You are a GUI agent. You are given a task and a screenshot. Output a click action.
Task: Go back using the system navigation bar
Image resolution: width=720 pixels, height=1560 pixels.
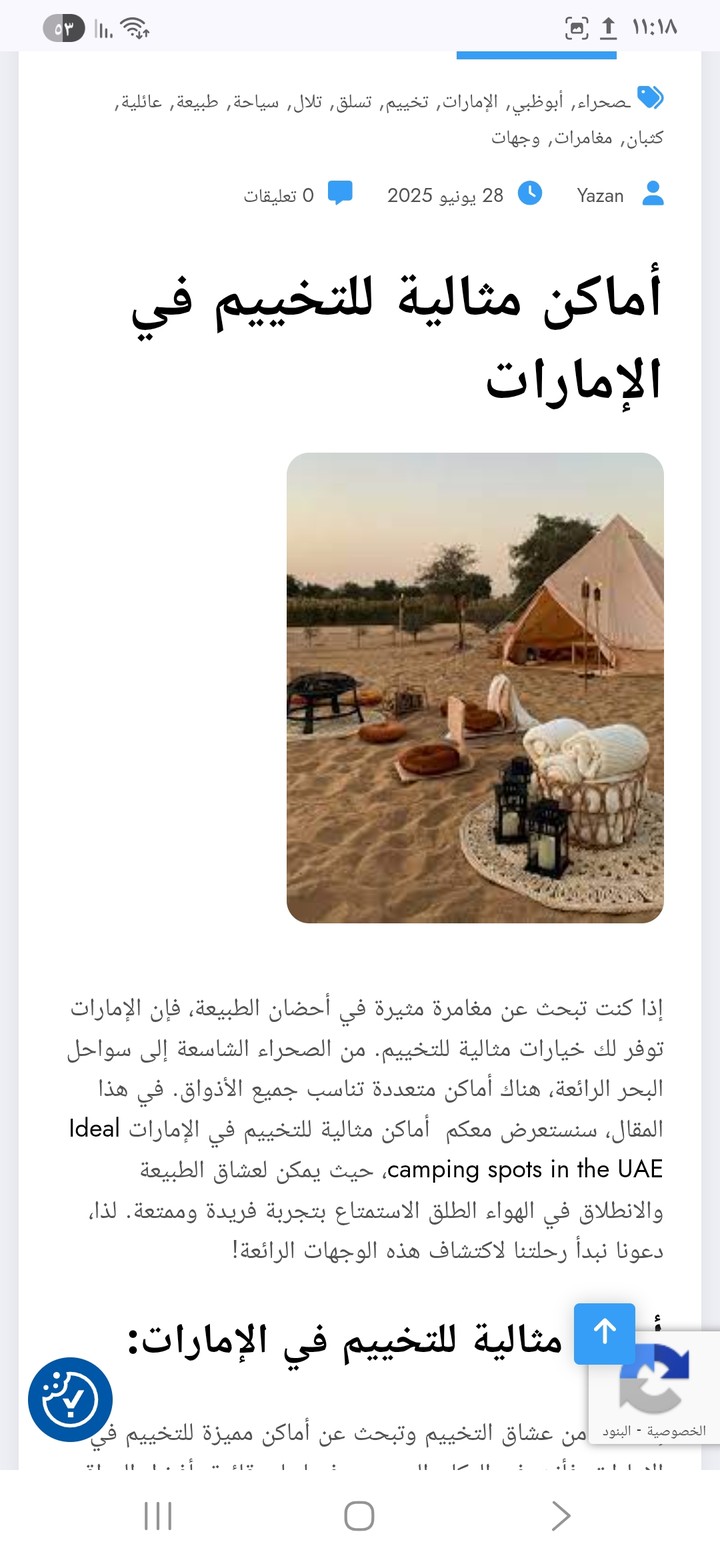pos(561,1516)
